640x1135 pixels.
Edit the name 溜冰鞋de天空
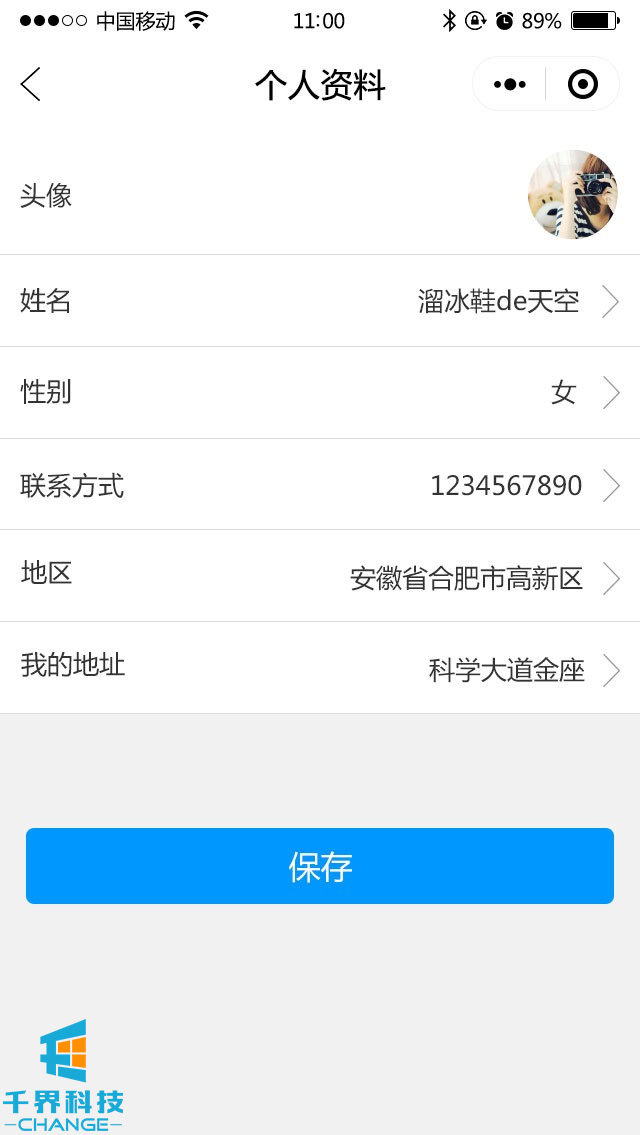coord(498,301)
